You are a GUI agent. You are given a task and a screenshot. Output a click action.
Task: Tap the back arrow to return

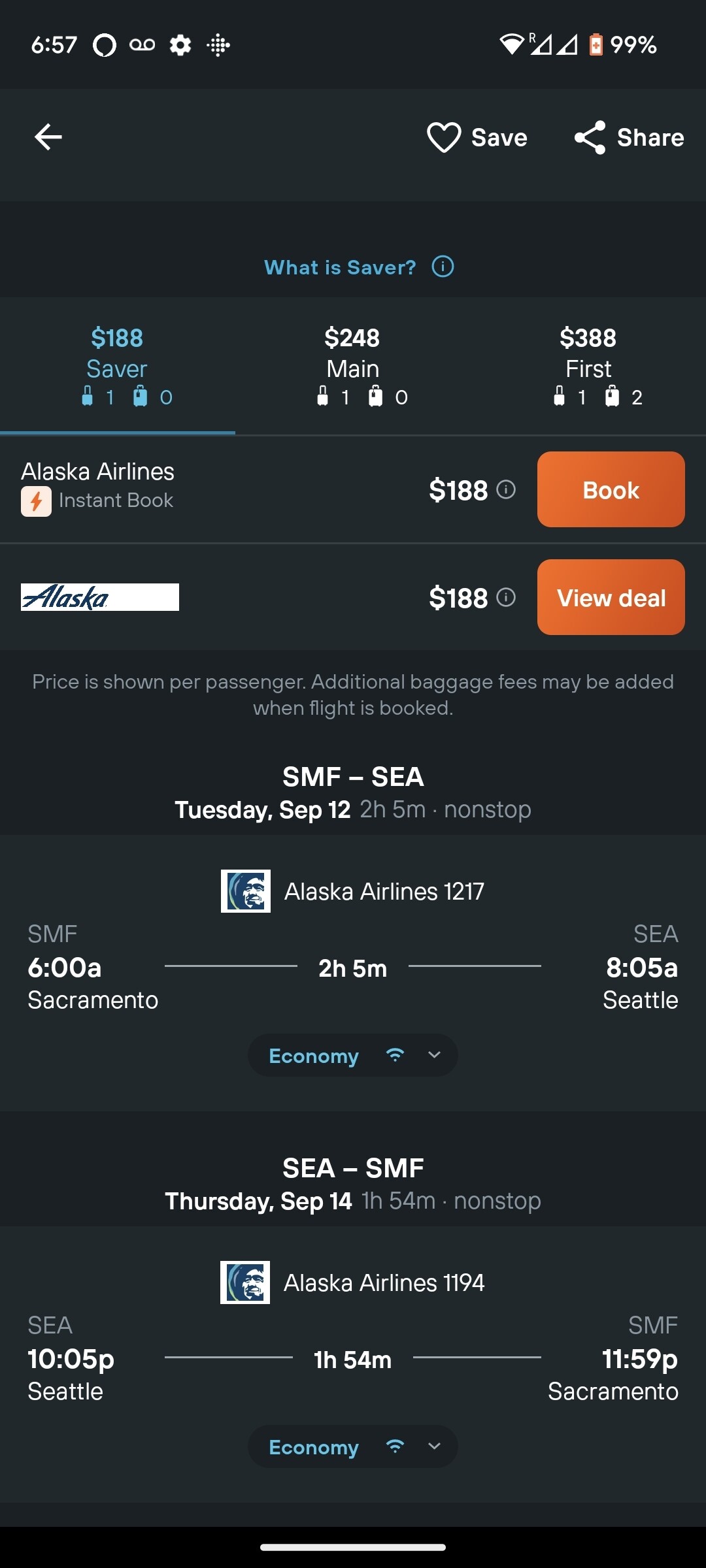click(48, 137)
